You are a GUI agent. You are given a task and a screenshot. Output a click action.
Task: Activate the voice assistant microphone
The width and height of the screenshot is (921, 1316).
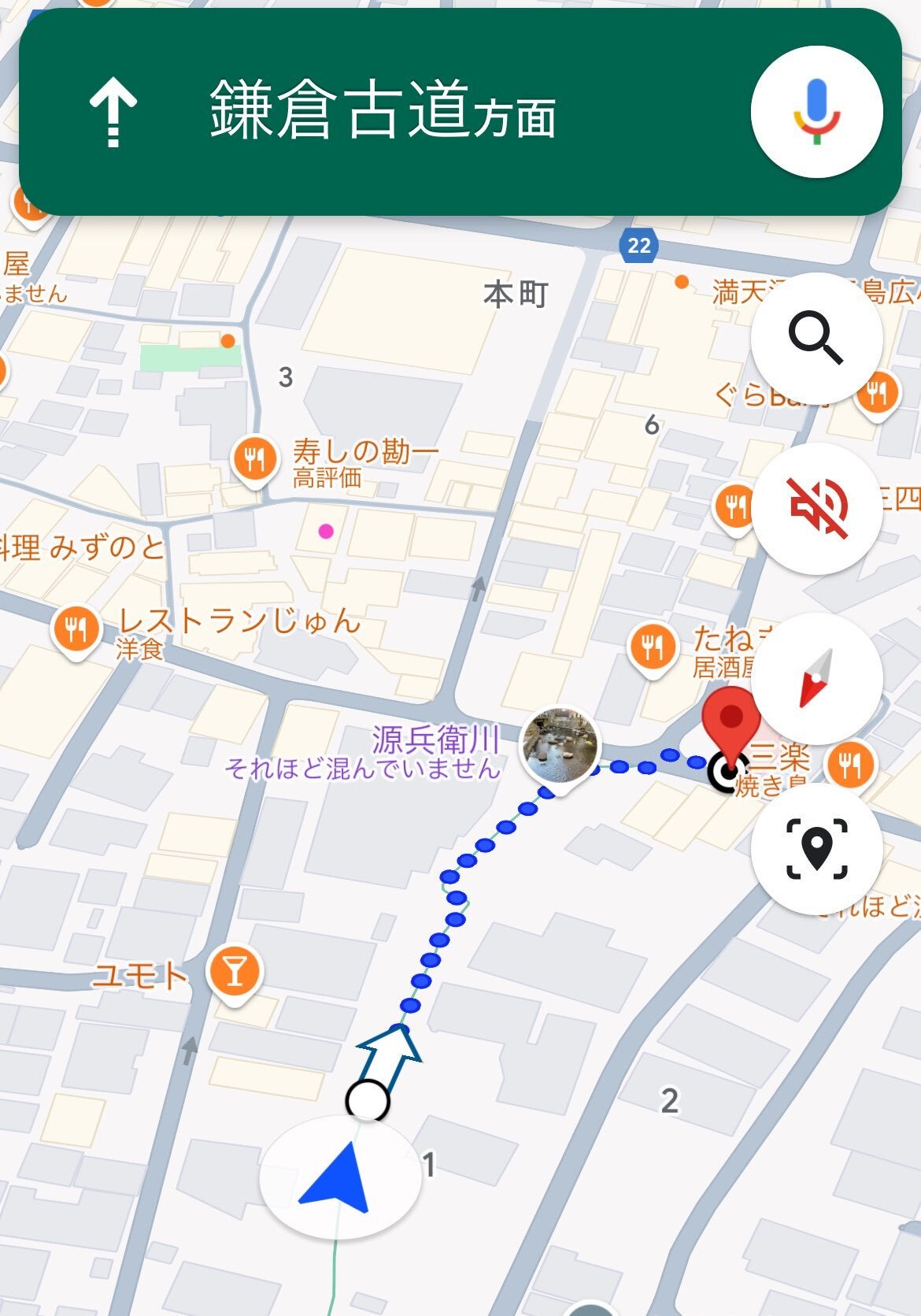click(816, 112)
